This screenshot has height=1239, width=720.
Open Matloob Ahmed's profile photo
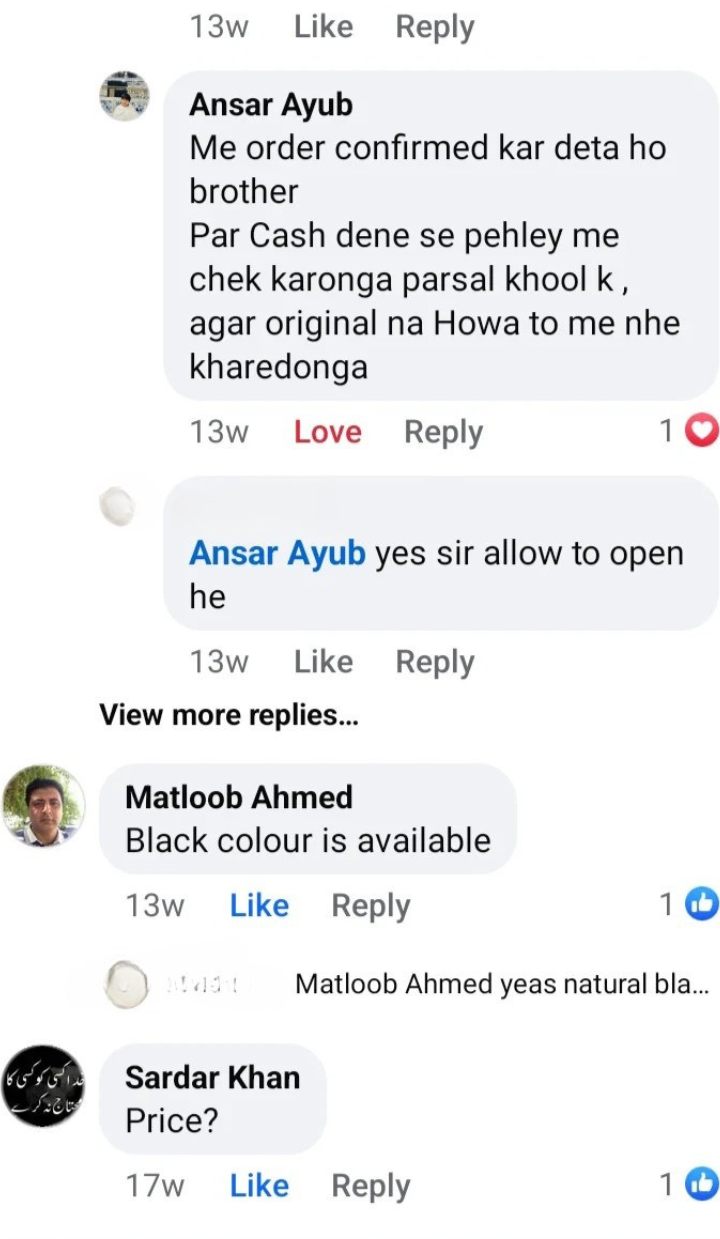[43, 807]
